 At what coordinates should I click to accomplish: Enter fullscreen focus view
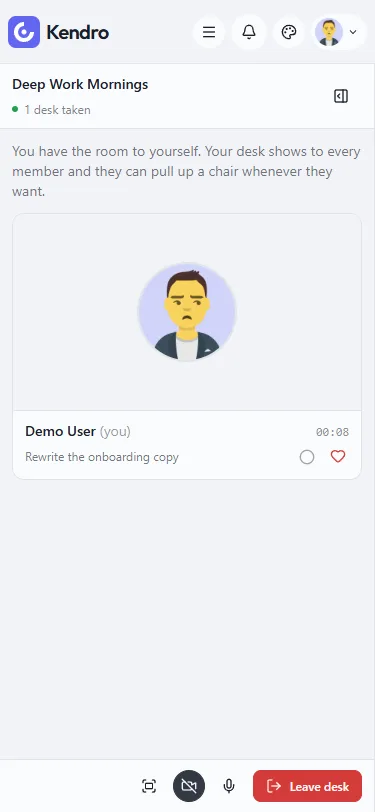[x=149, y=786]
